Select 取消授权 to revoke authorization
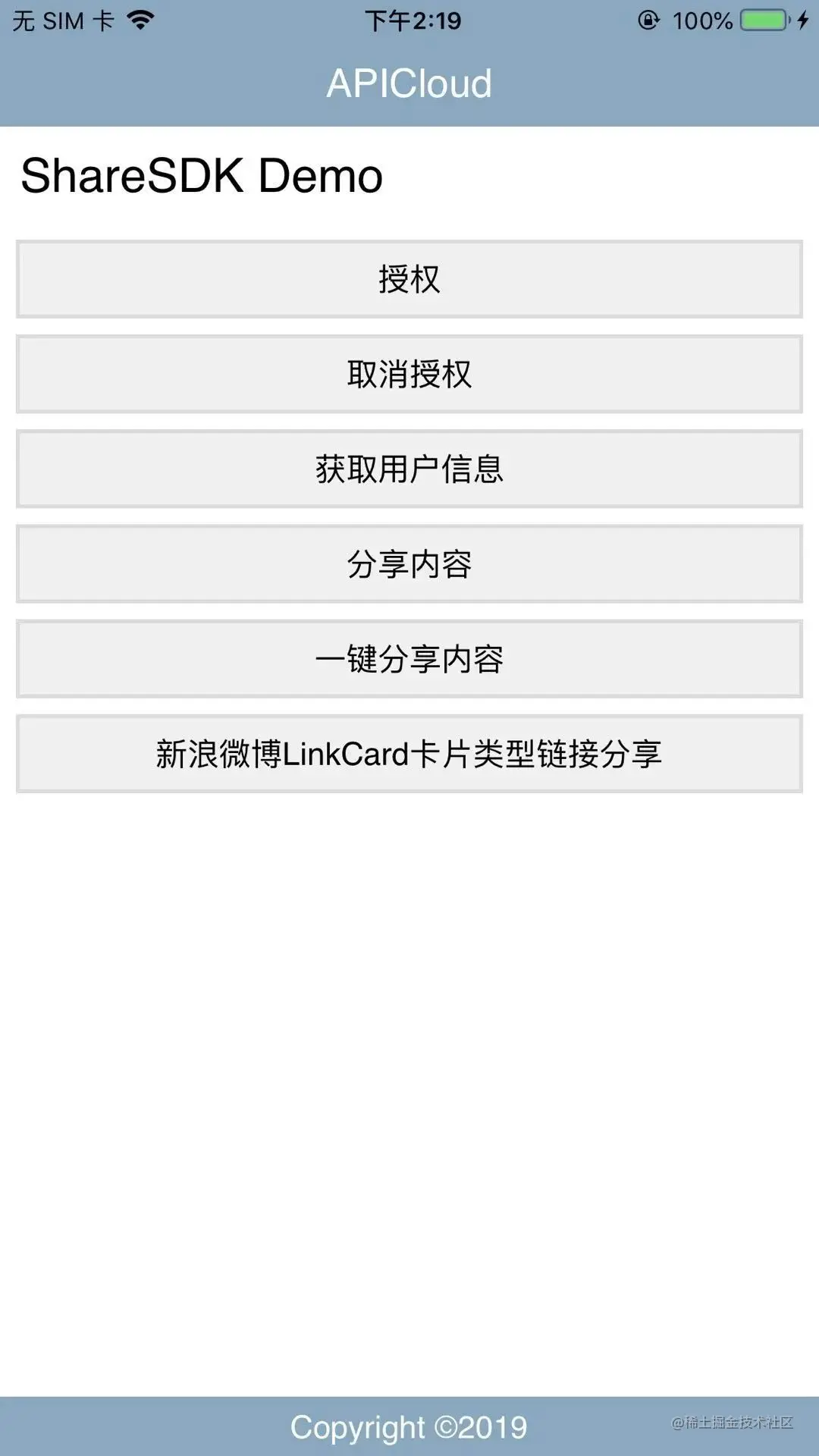The height and width of the screenshot is (1456, 819). coord(409,375)
